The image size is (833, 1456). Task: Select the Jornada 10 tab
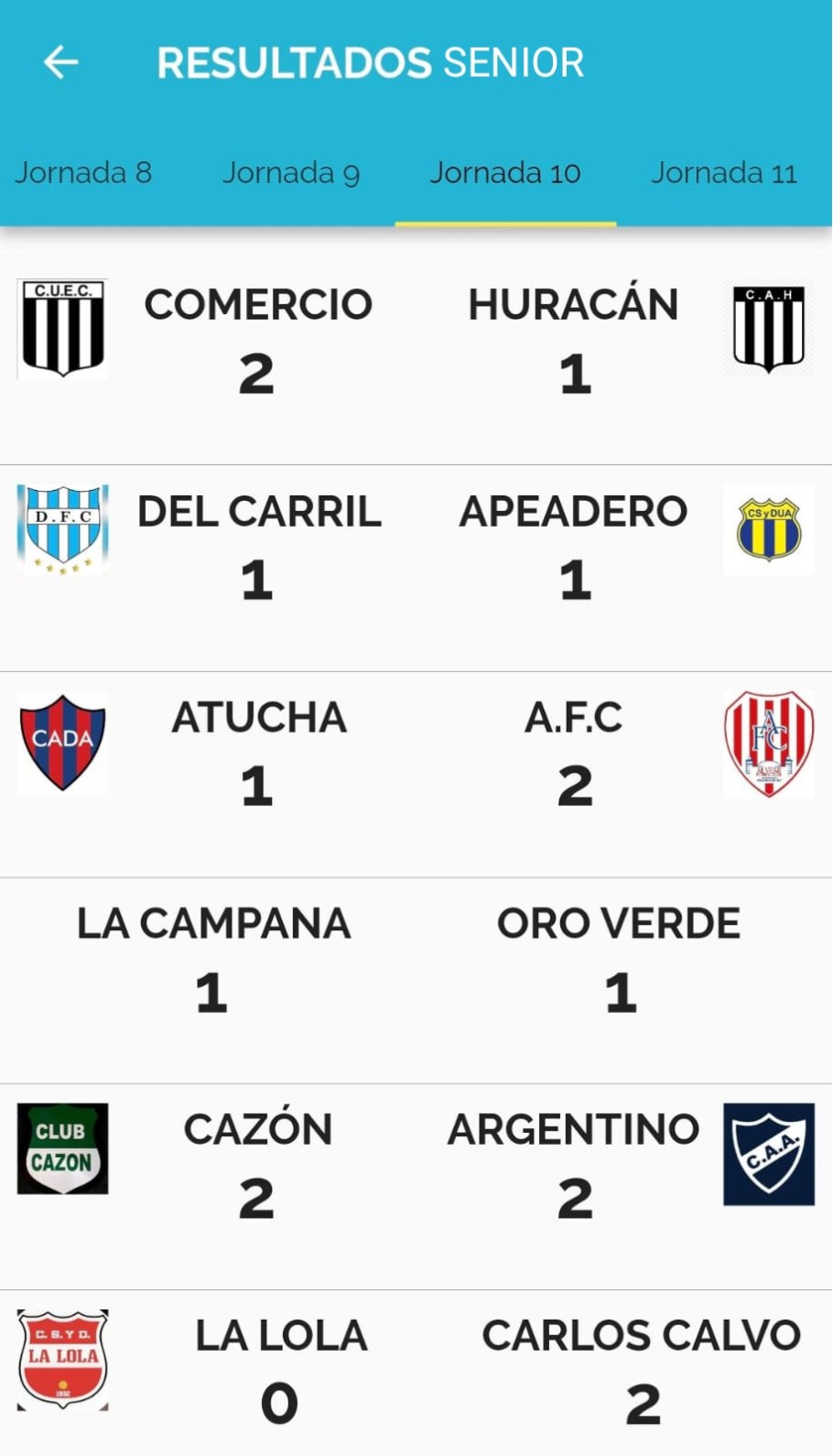(505, 173)
